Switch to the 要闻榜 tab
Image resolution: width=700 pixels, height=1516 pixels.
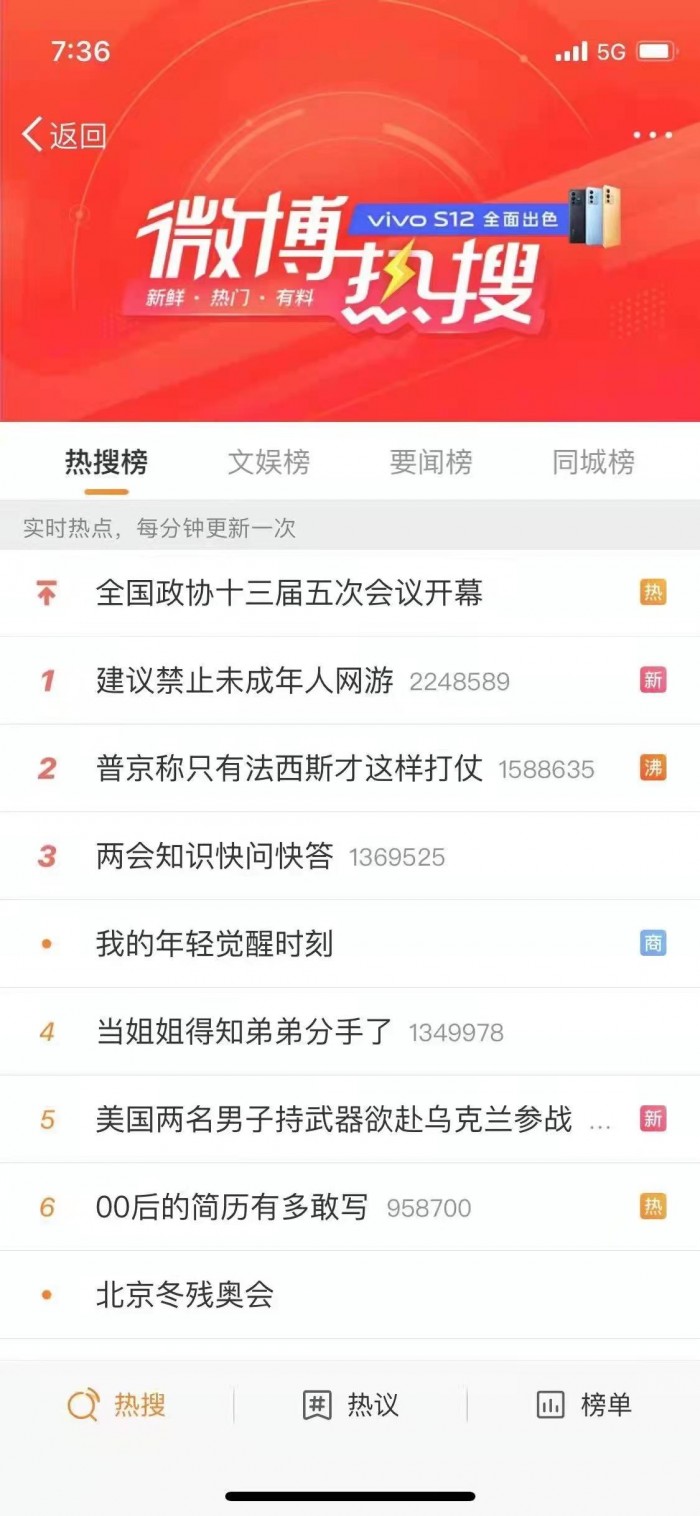point(431,462)
